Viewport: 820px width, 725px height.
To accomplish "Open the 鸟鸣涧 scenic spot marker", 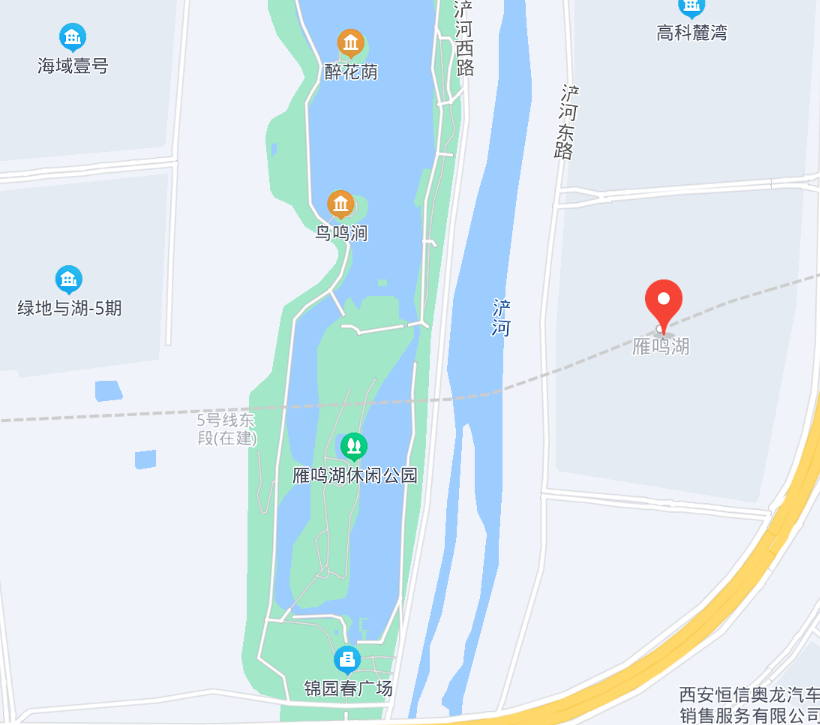I will 341,205.
